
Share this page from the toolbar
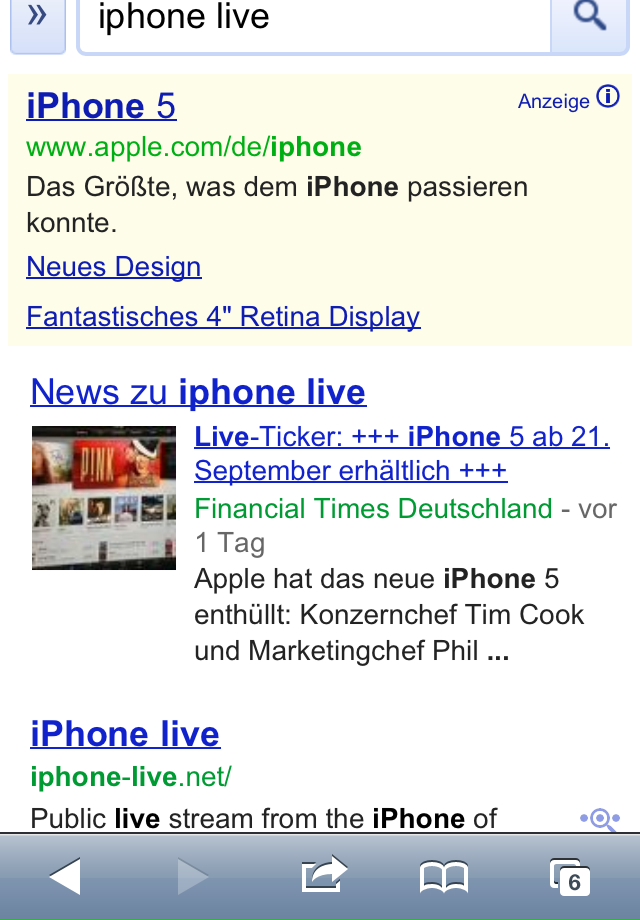click(x=323, y=876)
